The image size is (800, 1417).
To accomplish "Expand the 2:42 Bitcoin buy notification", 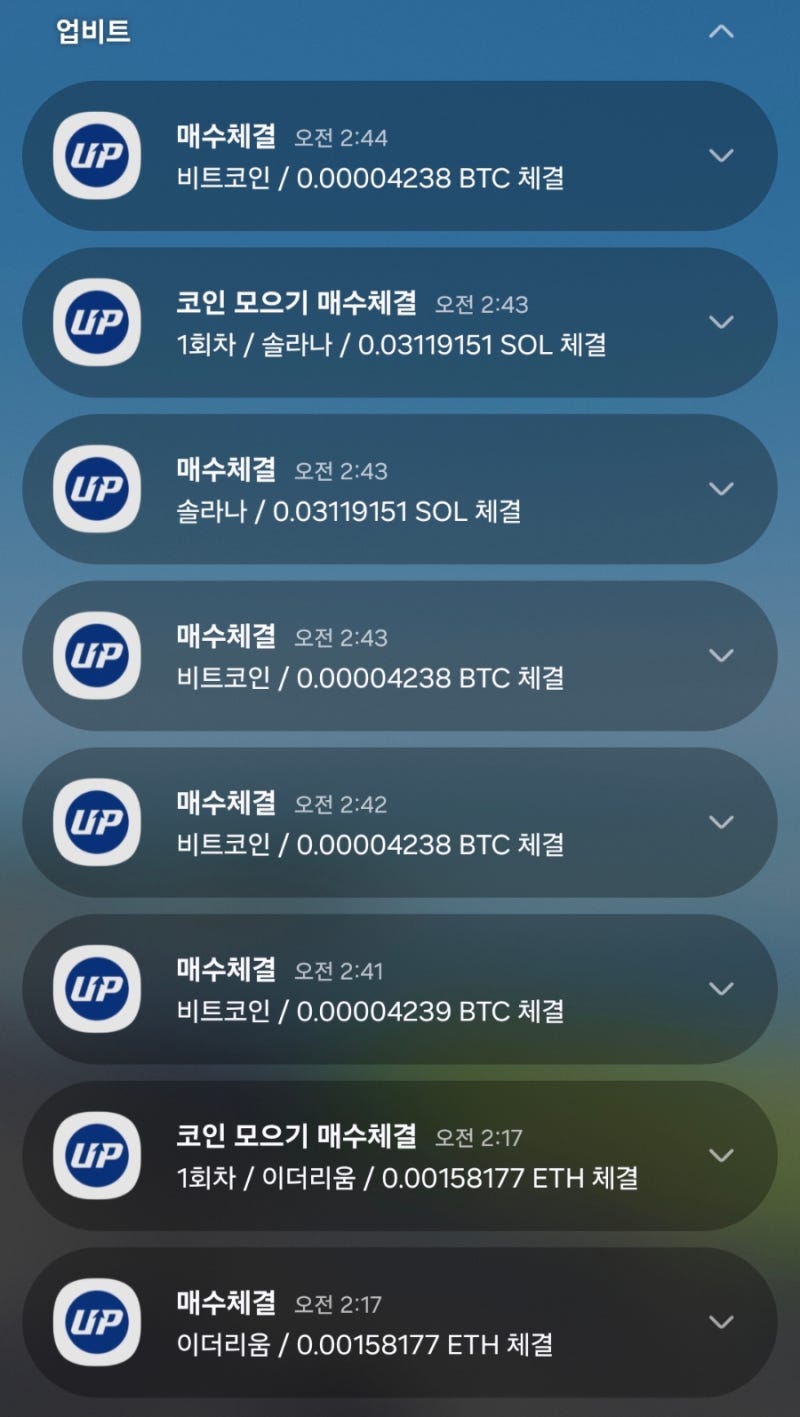I will pyautogui.click(x=722, y=822).
